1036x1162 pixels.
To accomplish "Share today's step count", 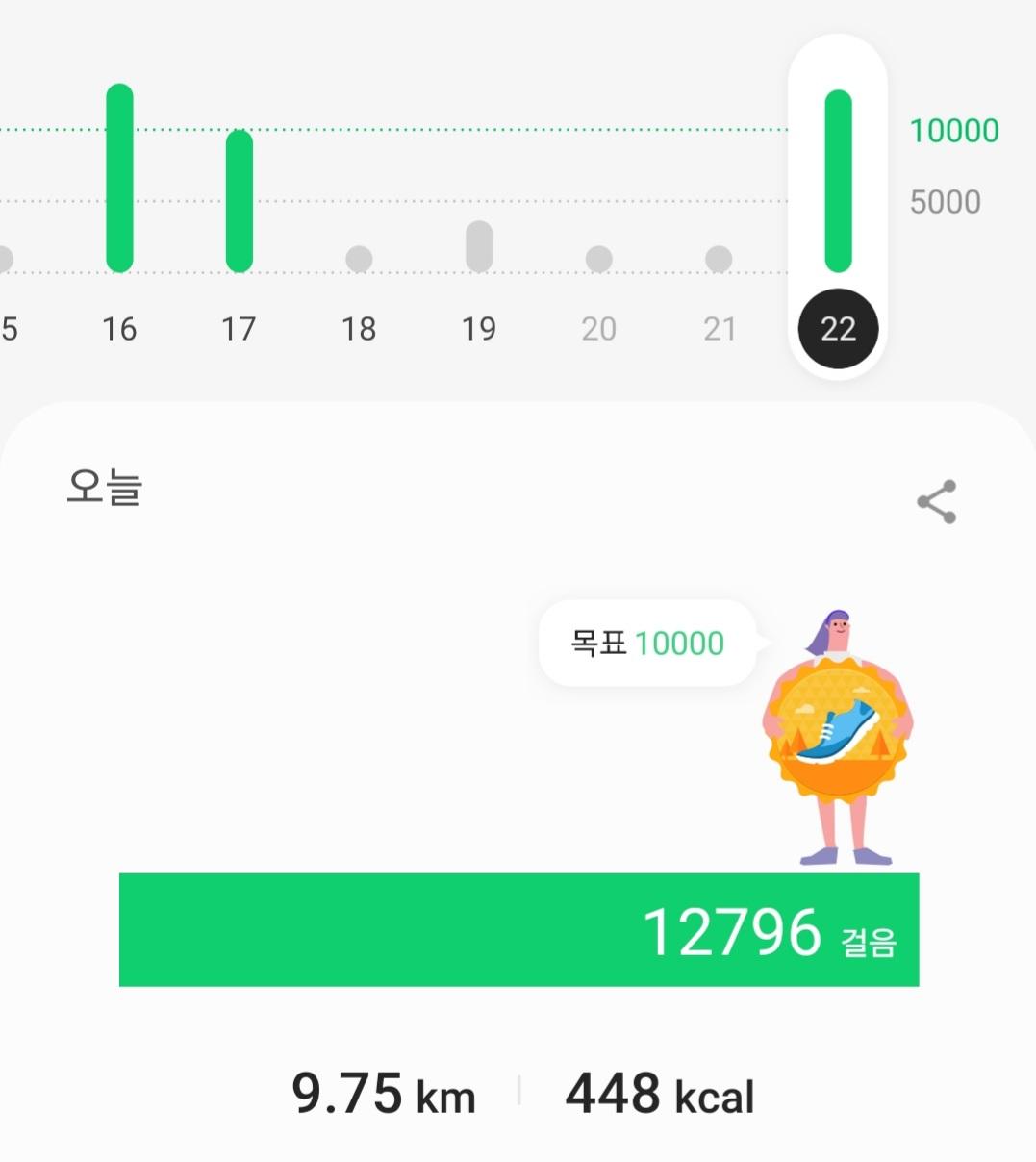I will point(936,501).
